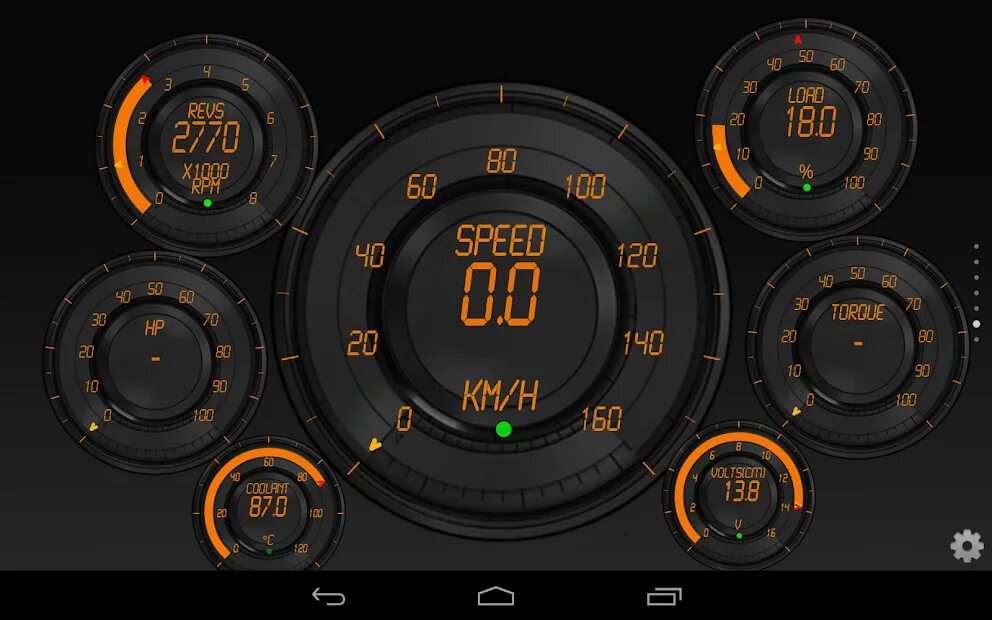Select the Torque gauge
This screenshot has height=620, width=992.
tap(857, 338)
